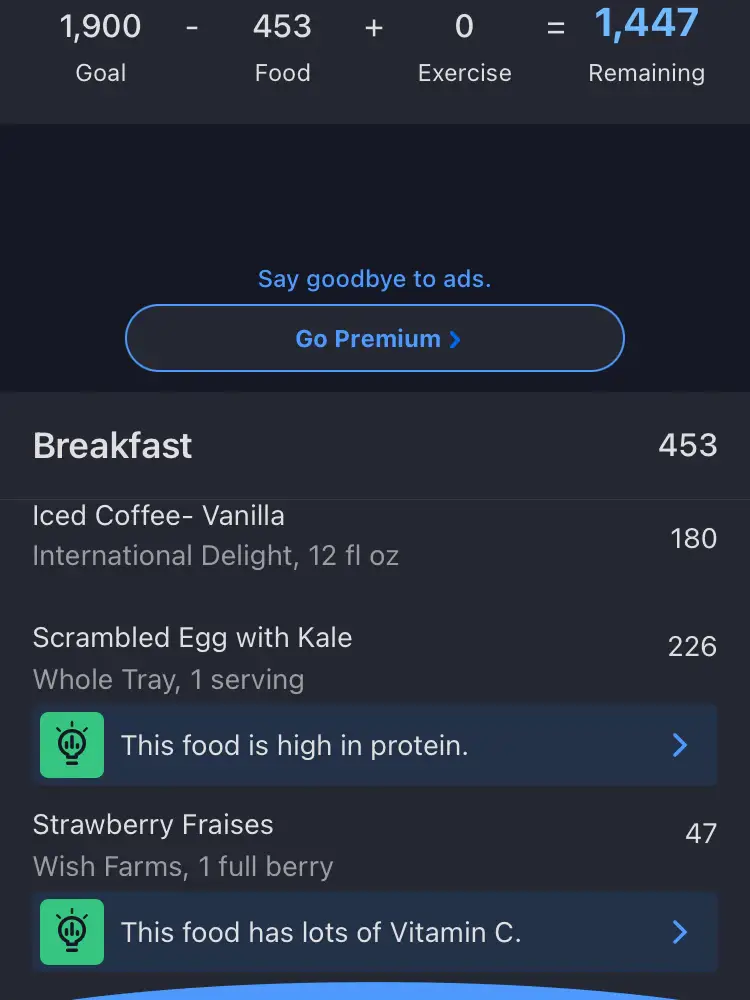Screen dimensions: 750x1000
Task: Click the Remaining calories value 1,447
Action: [x=647, y=25]
